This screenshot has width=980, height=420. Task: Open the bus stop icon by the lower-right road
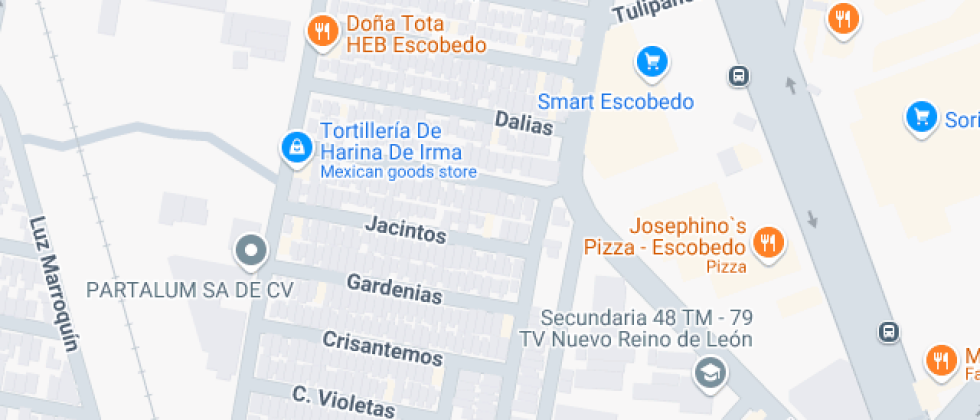point(888,332)
